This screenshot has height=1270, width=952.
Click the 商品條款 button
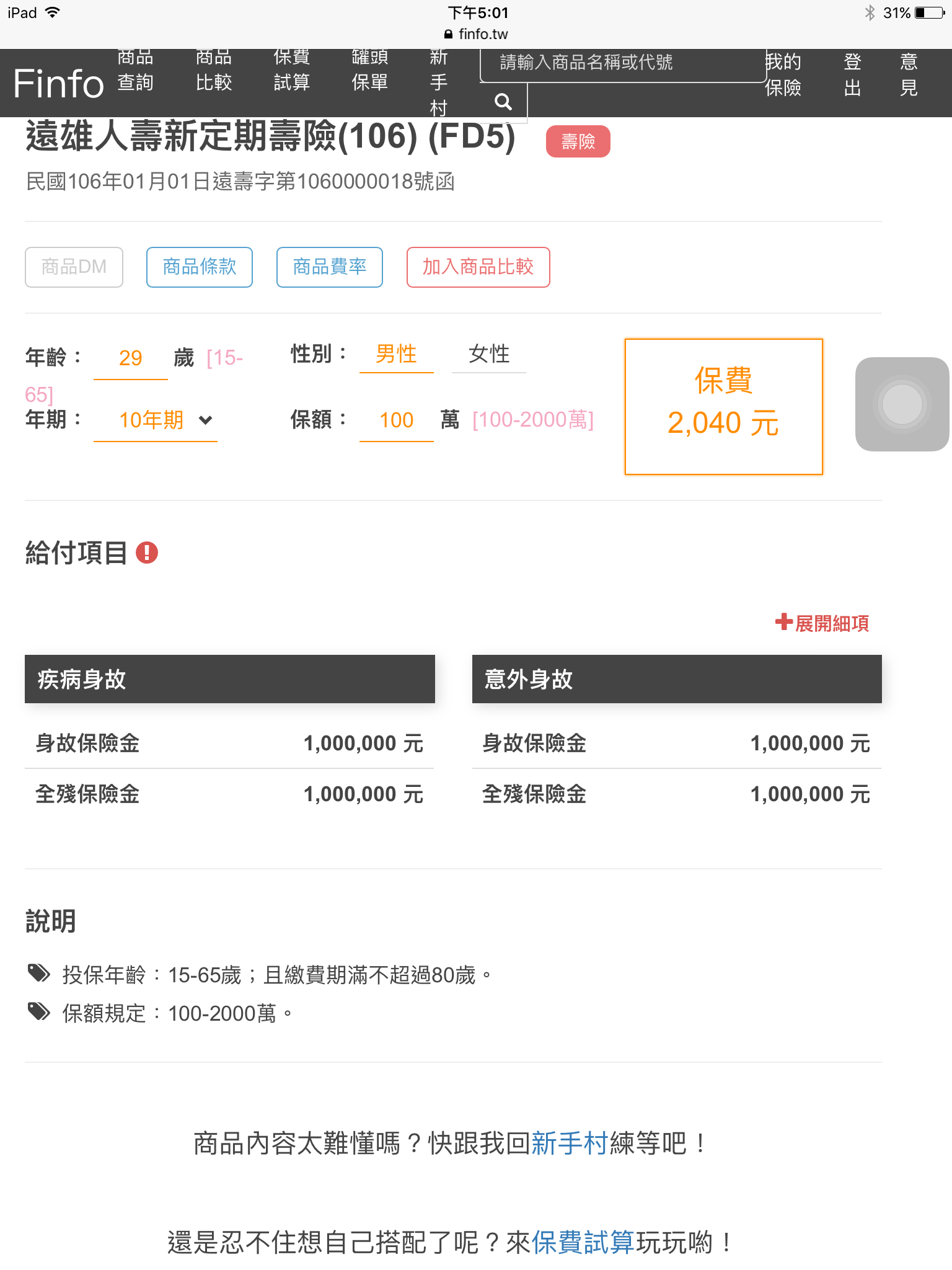(199, 267)
